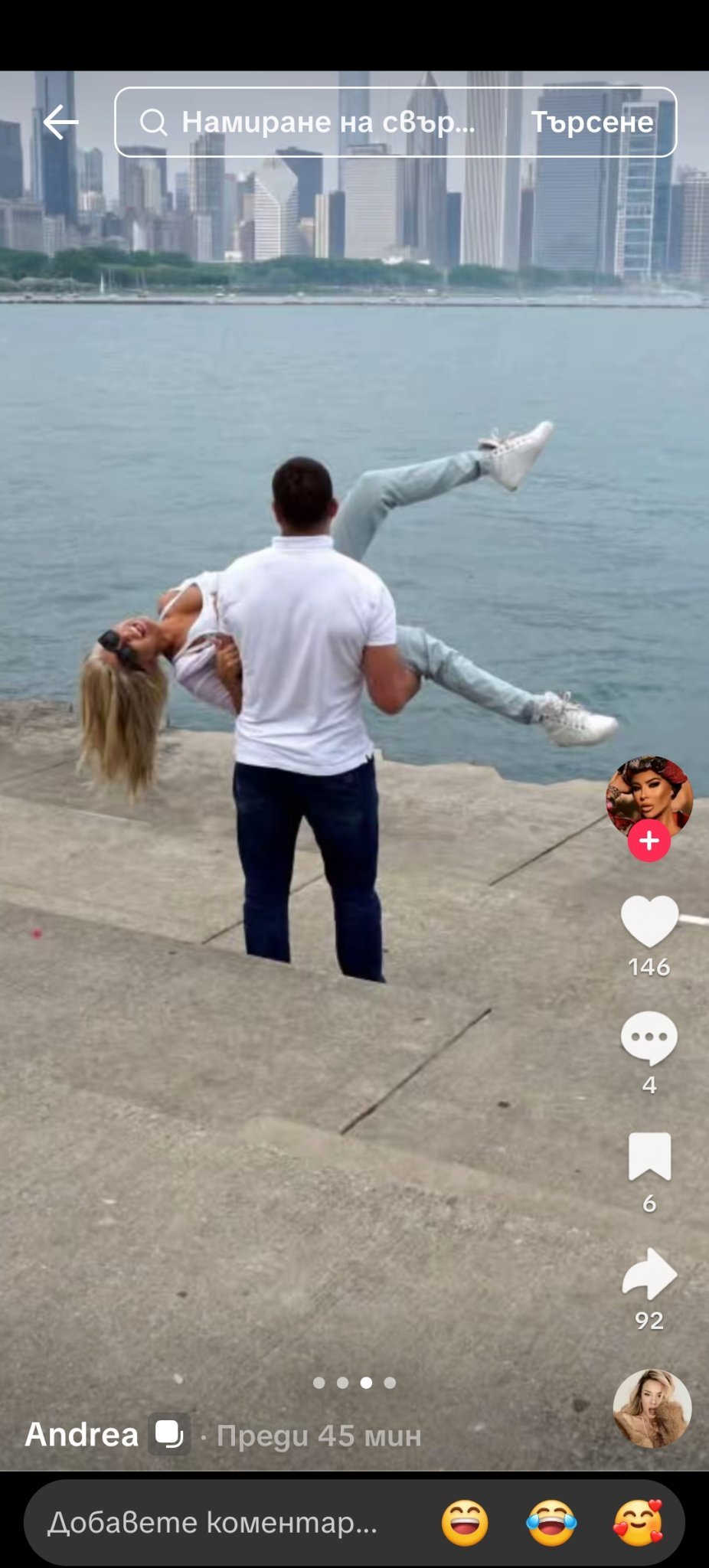
Task: Share this post via arrow icon
Action: coord(649,1274)
